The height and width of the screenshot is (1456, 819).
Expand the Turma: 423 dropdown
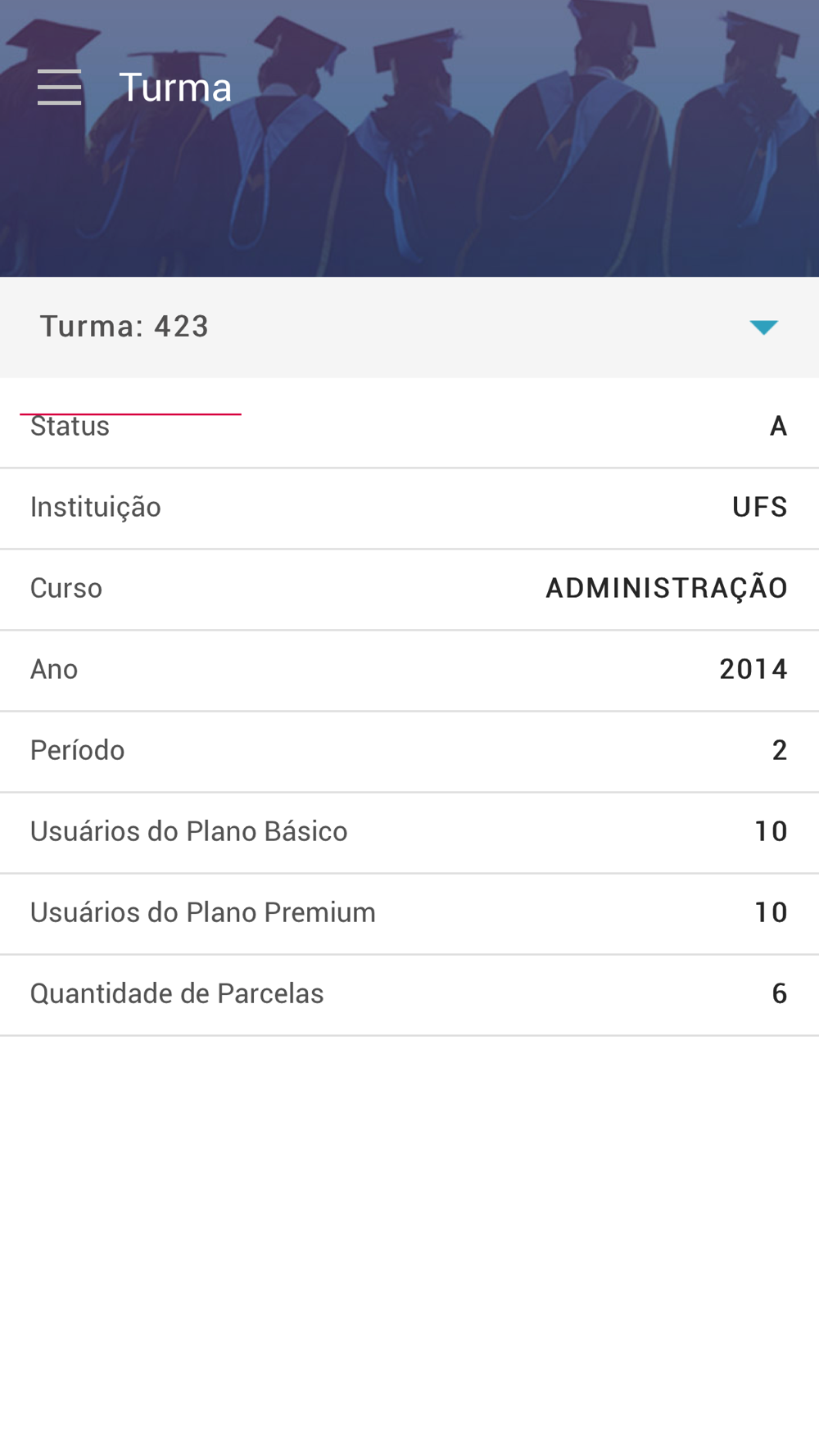762,328
